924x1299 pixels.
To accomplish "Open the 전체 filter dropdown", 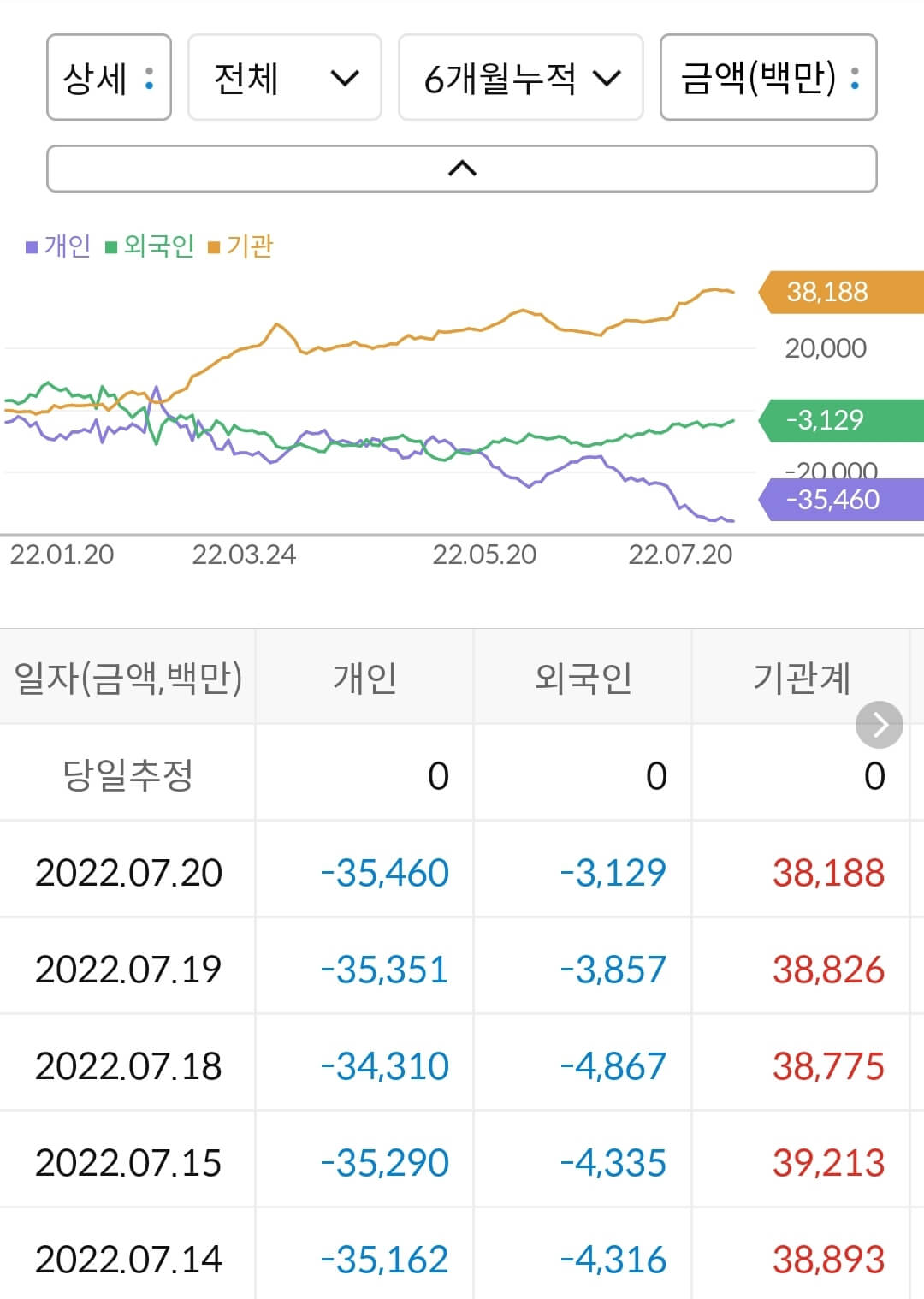I will tap(284, 78).
